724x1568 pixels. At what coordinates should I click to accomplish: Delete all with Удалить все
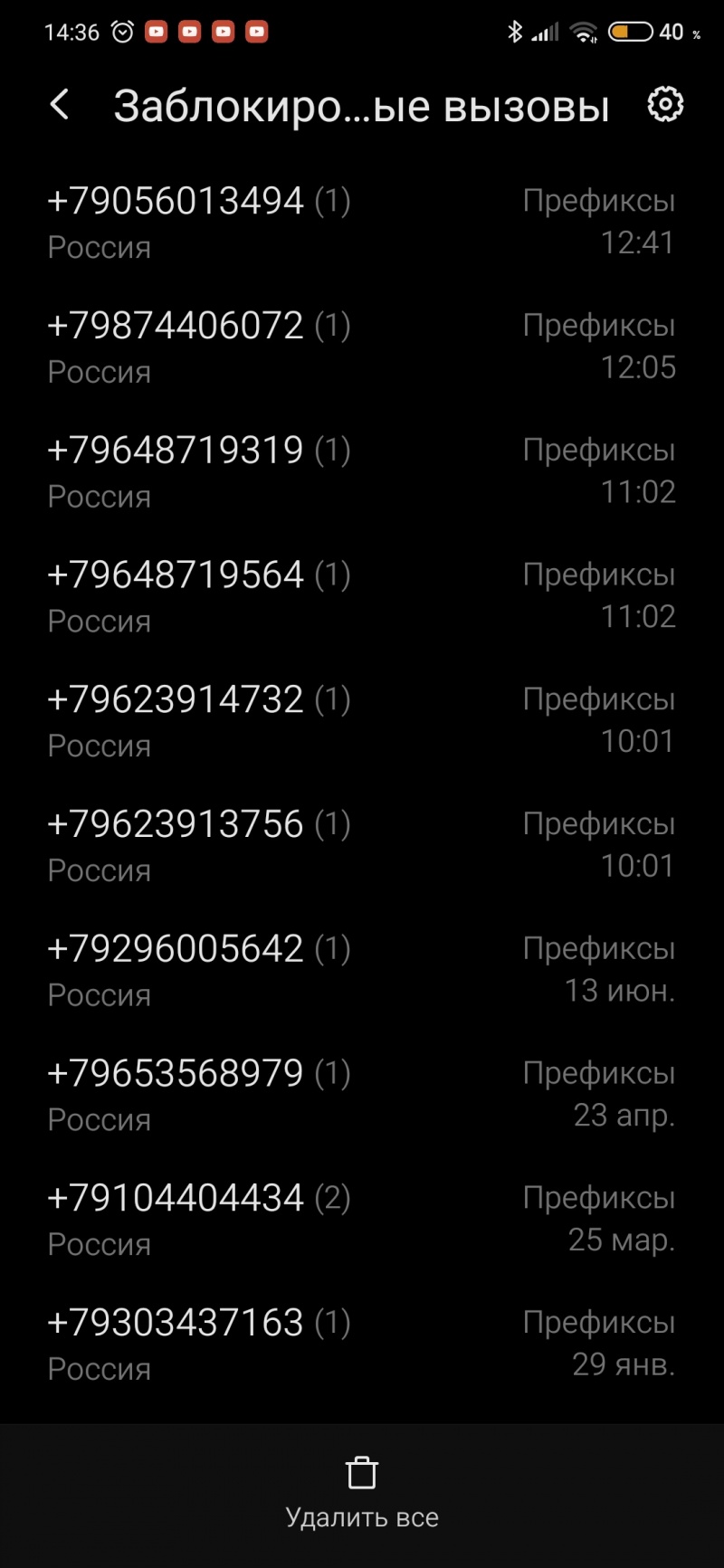(362, 1493)
